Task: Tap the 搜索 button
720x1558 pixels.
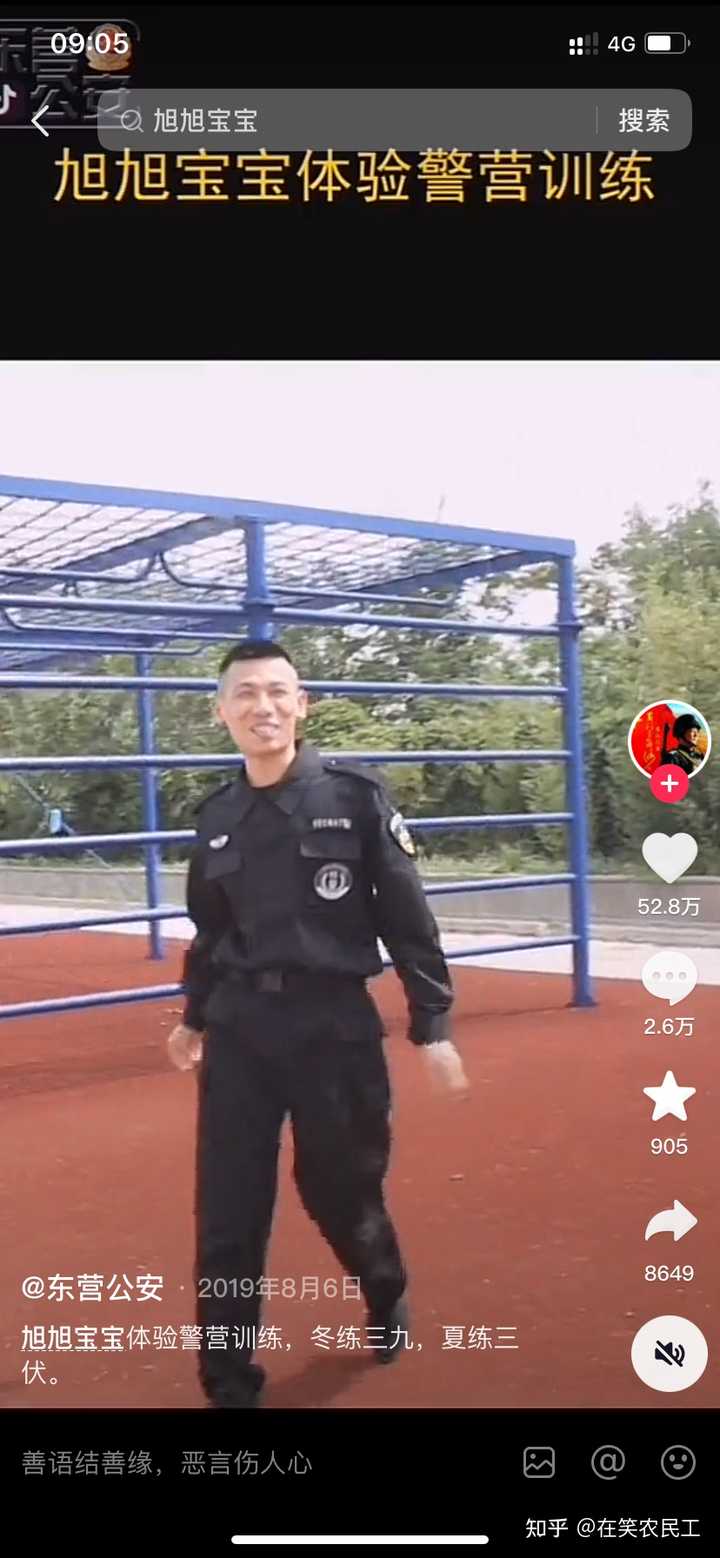Action: pos(643,121)
